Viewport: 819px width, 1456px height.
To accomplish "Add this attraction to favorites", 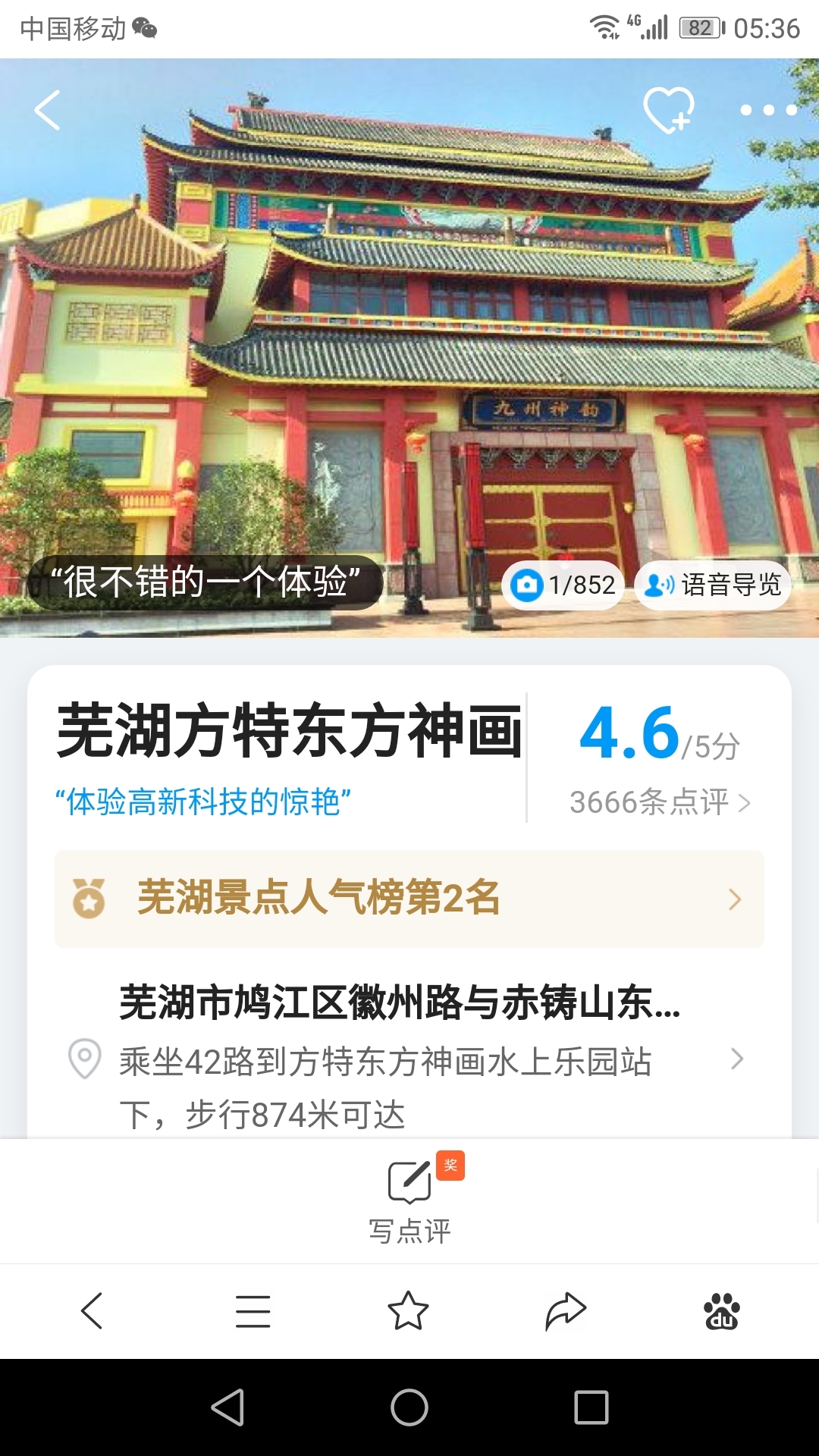I will tap(668, 111).
